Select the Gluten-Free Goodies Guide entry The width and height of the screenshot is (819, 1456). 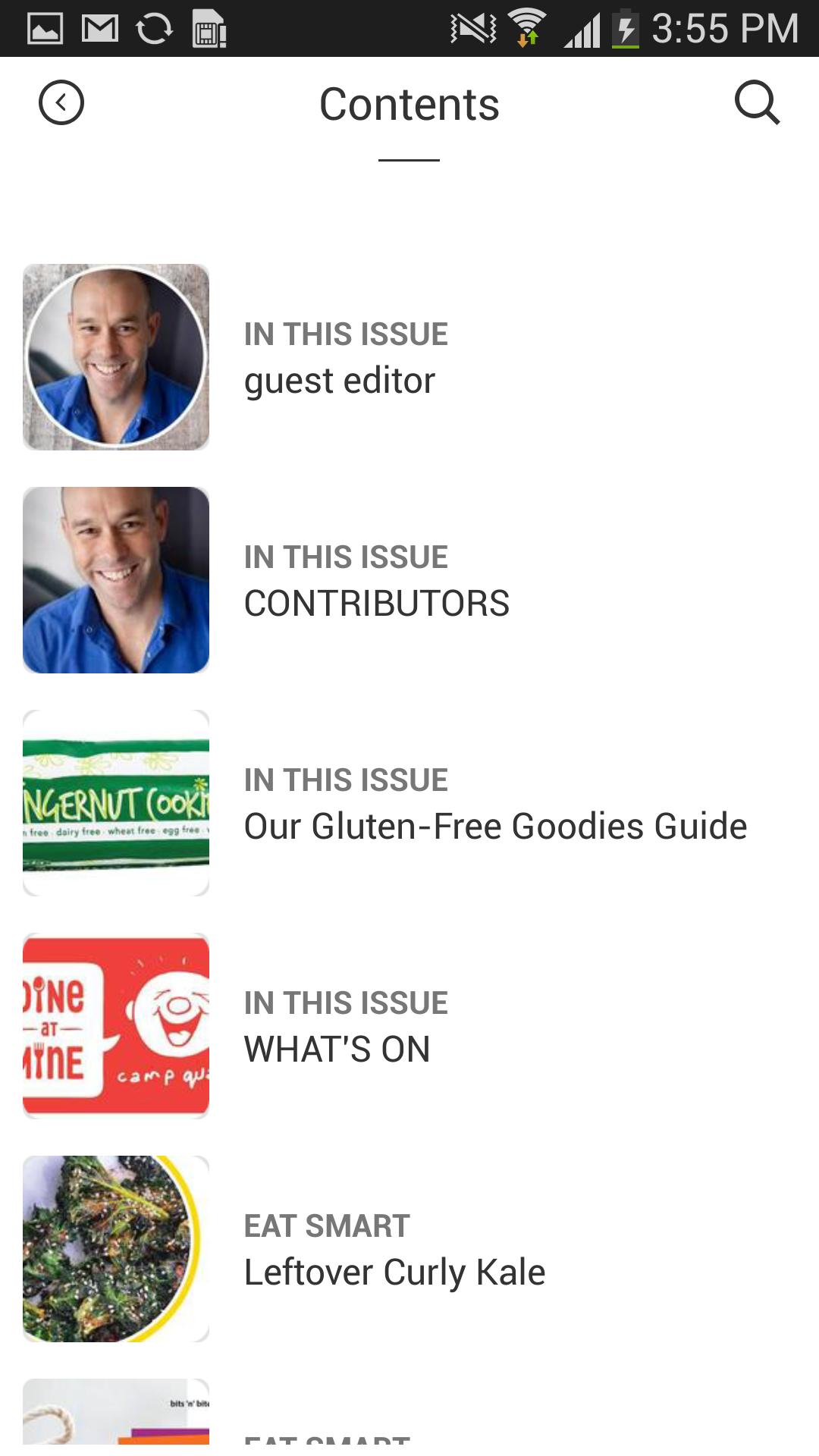(x=495, y=825)
